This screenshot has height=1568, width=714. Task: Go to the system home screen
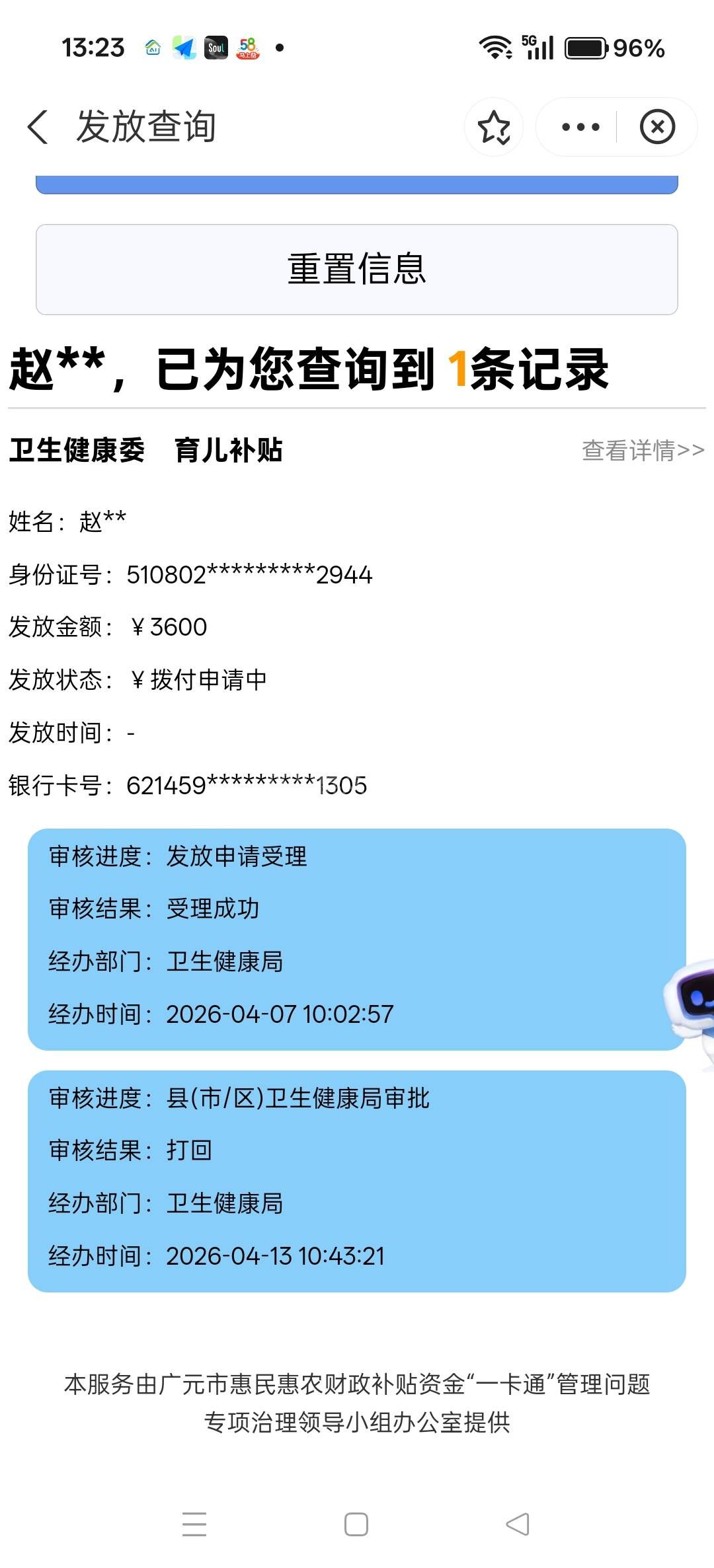pyautogui.click(x=356, y=1524)
